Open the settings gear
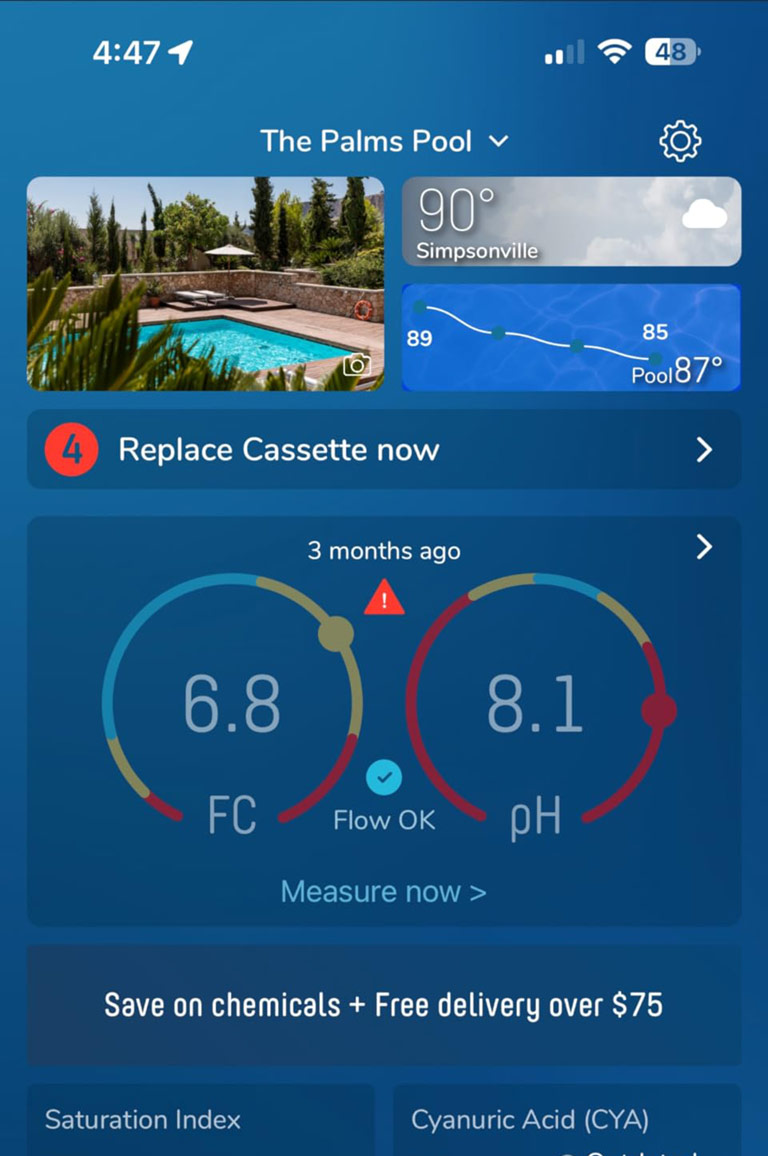Screen dimensions: 768x1156 pyautogui.click(x=680, y=142)
